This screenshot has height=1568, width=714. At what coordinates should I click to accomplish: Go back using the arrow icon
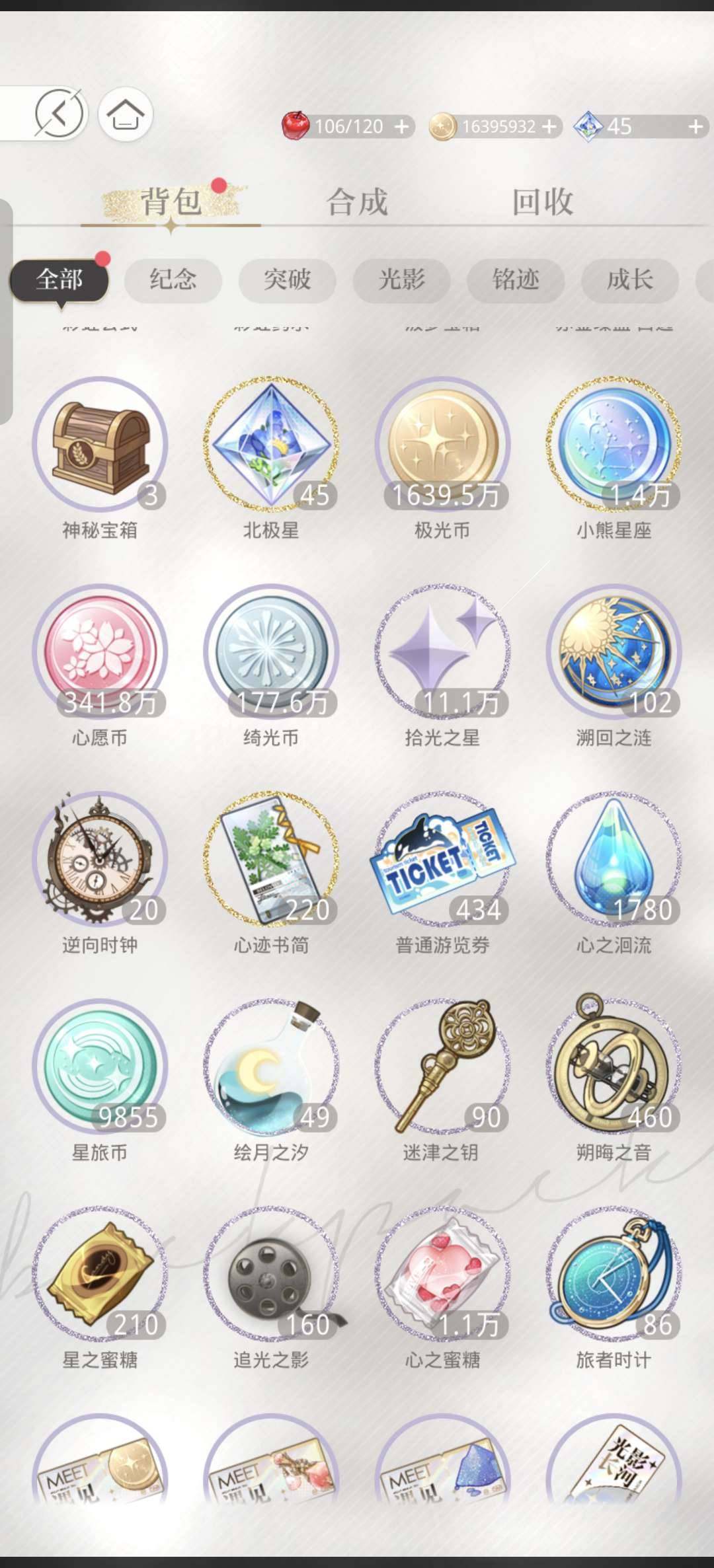tap(59, 114)
